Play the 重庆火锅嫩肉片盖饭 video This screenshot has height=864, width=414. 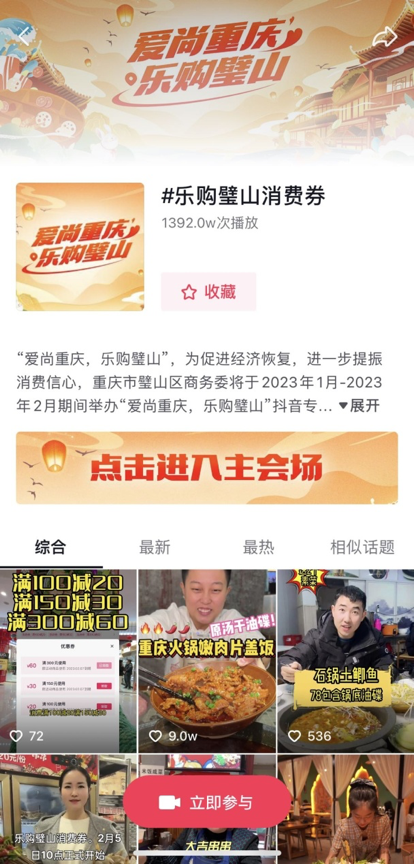207,661
